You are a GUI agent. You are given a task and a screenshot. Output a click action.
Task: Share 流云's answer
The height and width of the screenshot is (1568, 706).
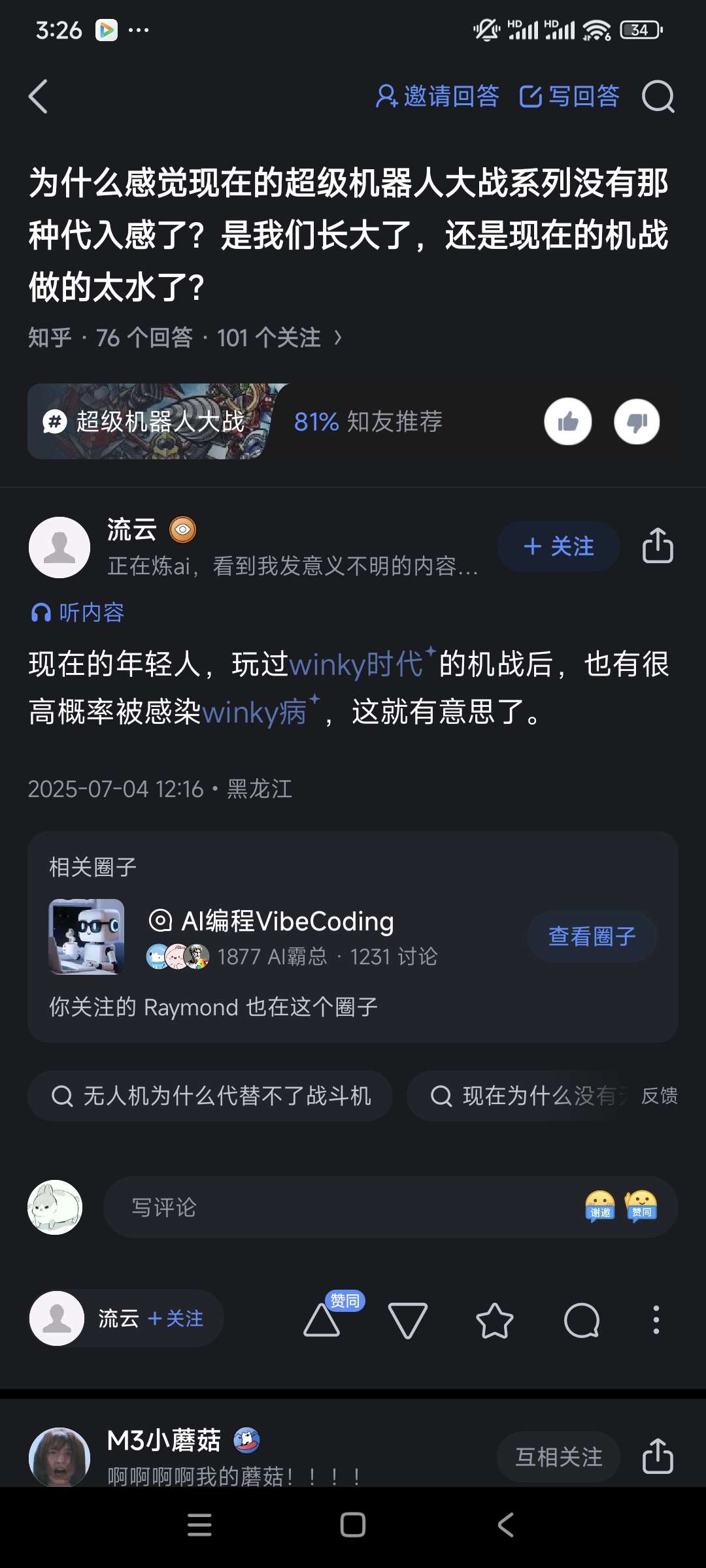pyautogui.click(x=658, y=546)
